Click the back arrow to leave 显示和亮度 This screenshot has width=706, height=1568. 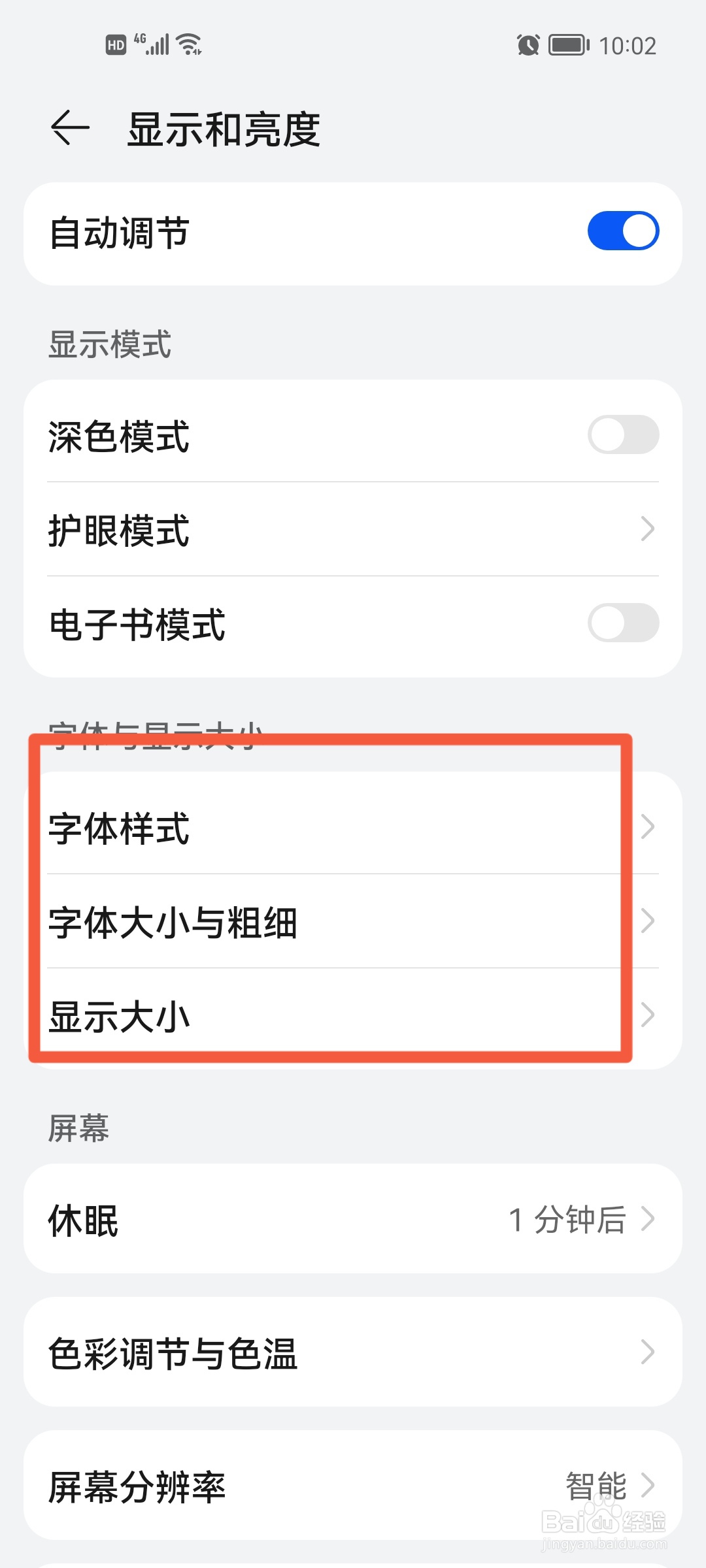67,128
